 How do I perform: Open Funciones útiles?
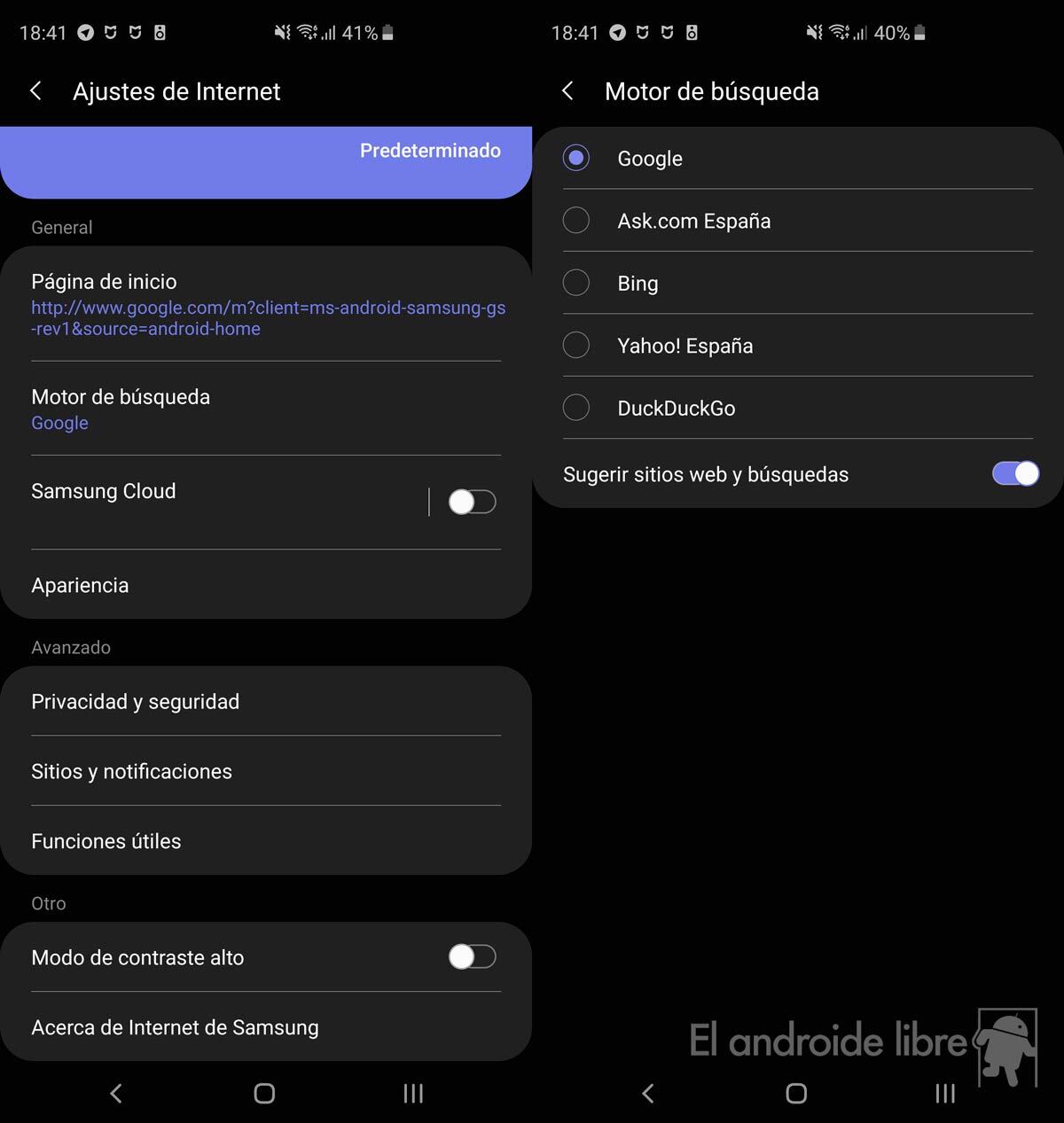[x=266, y=841]
